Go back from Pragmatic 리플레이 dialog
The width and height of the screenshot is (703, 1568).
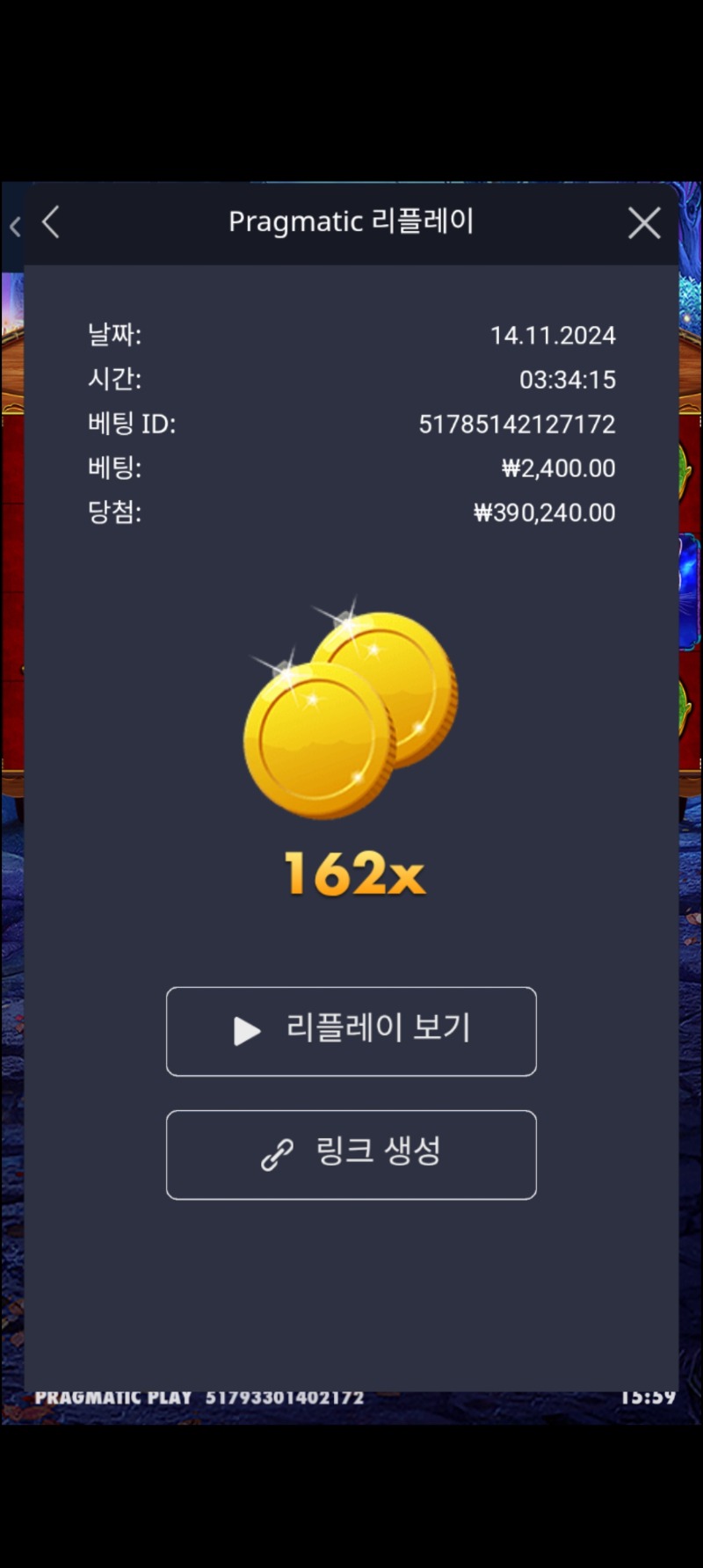51,222
